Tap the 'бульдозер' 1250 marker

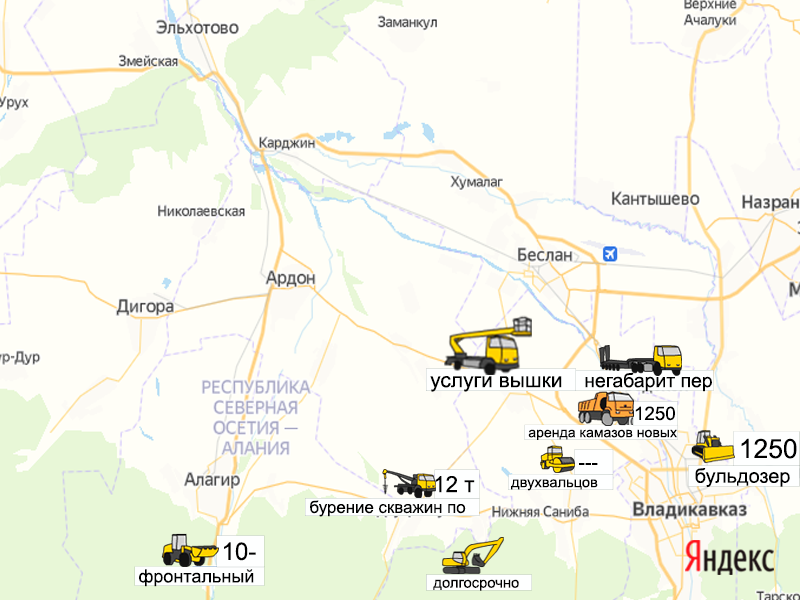pyautogui.click(x=713, y=447)
